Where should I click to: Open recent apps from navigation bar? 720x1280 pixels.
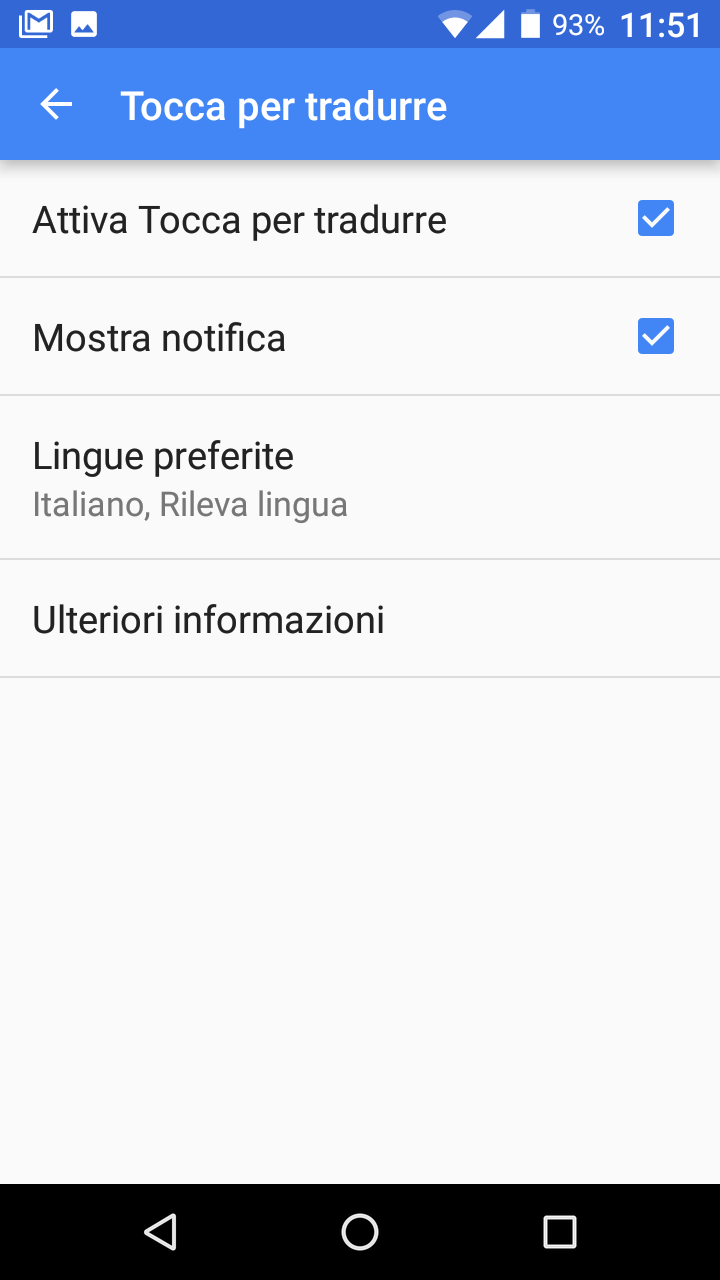[559, 1231]
